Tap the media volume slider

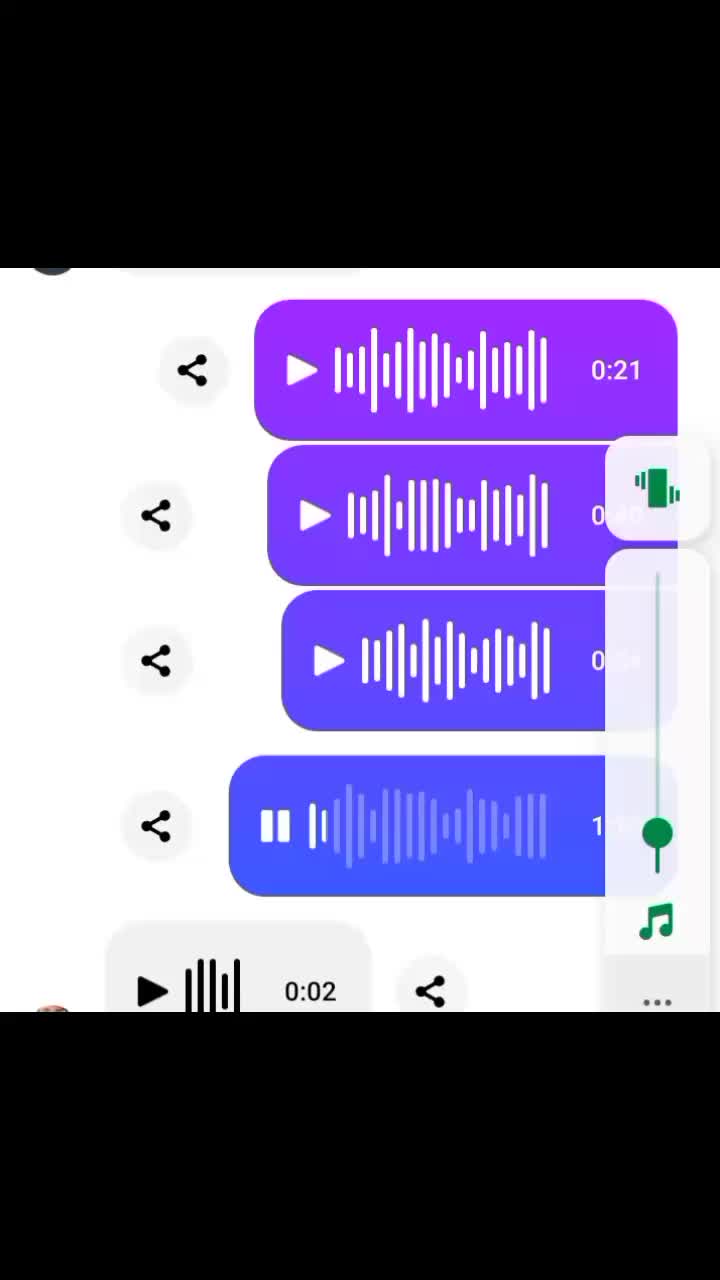pos(657,722)
